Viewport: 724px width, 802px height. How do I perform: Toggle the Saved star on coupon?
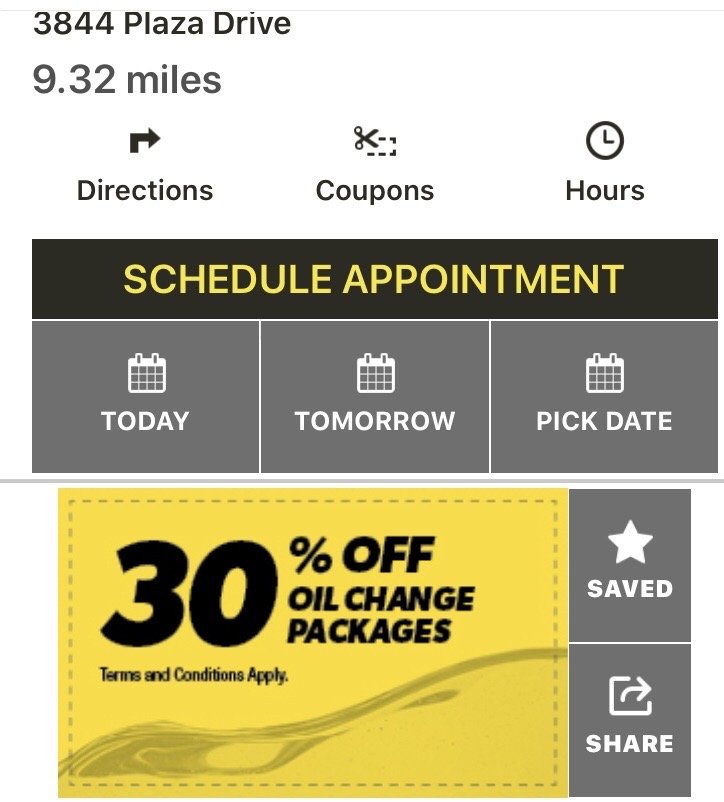630,565
